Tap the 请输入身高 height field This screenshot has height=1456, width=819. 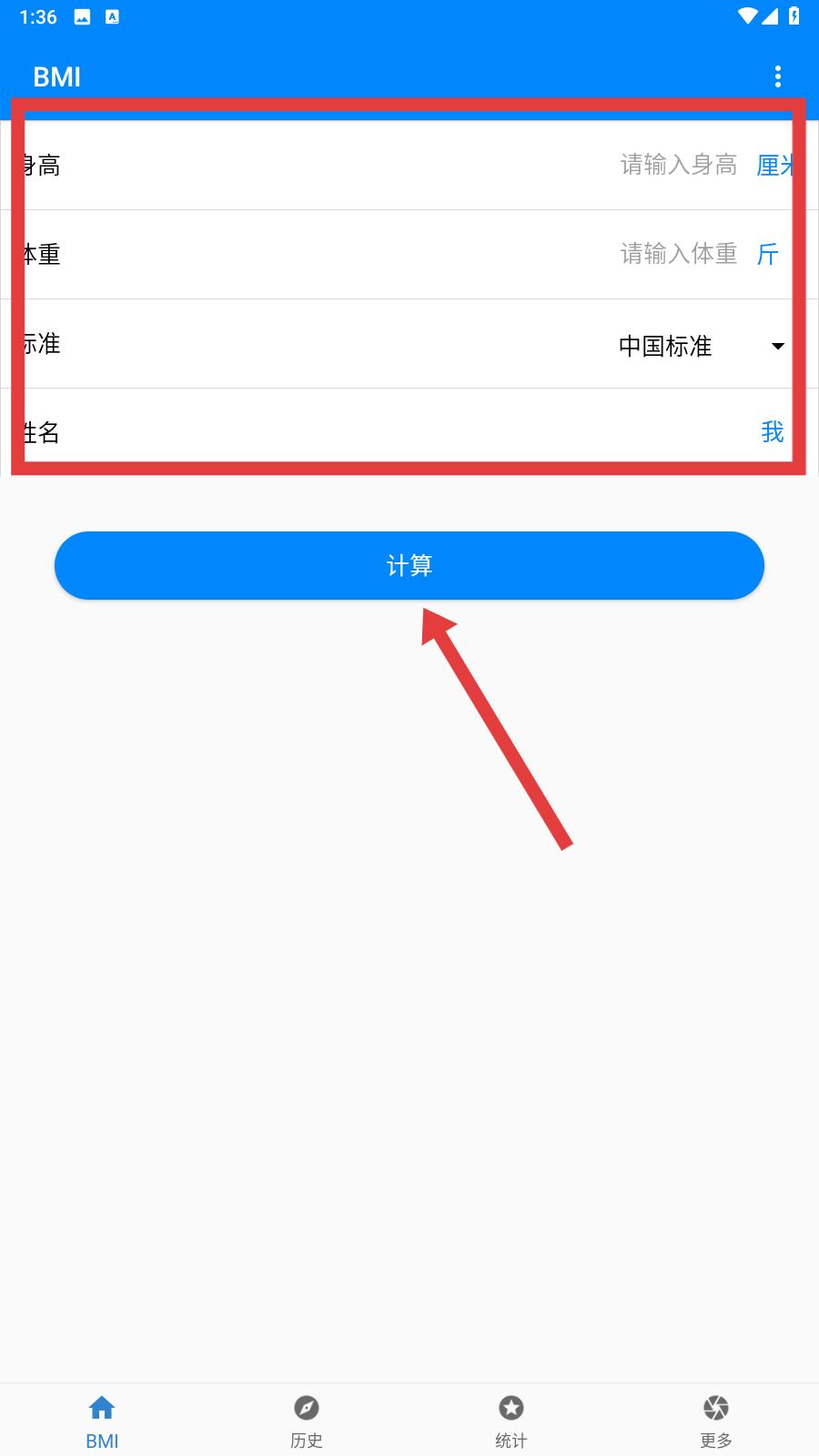coord(678,165)
